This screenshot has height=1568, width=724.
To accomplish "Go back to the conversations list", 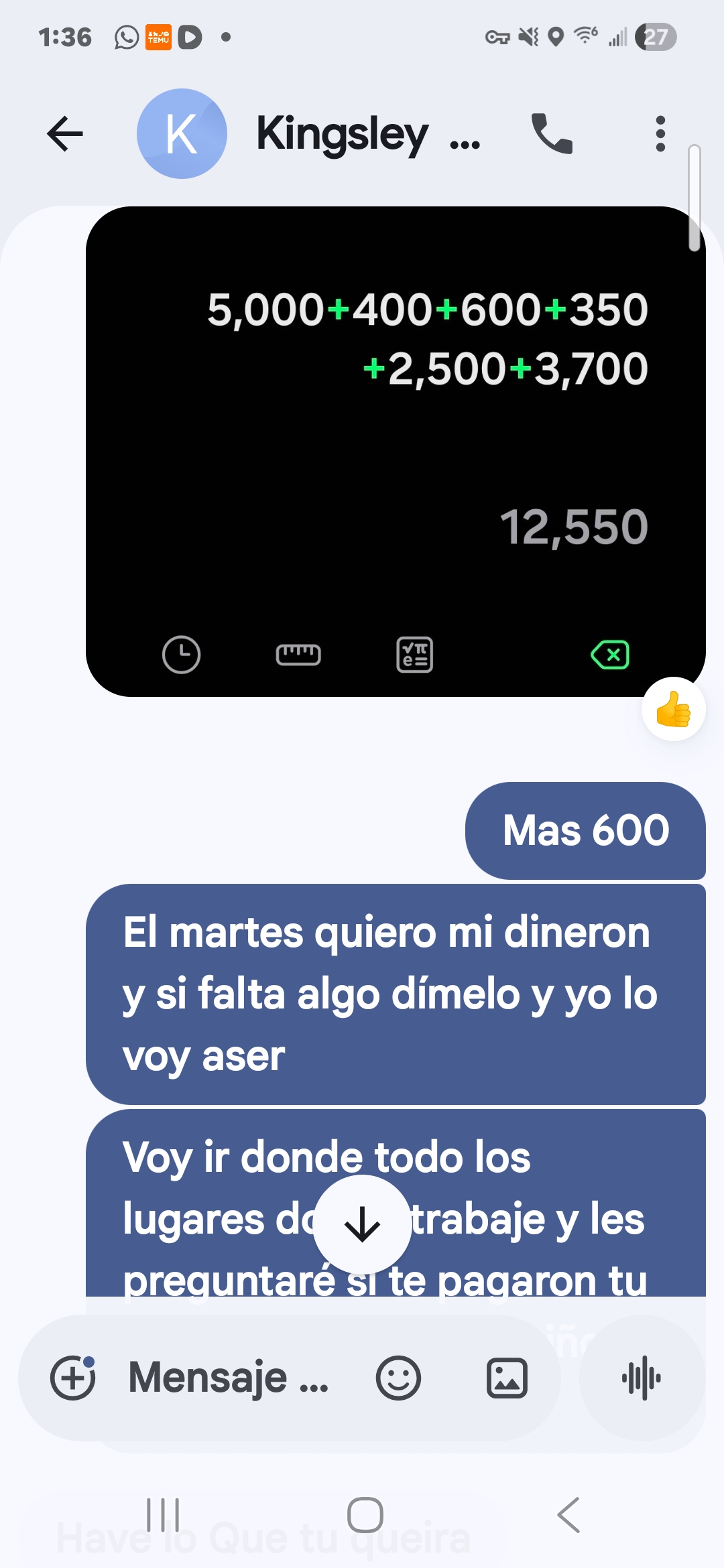I will [x=65, y=134].
